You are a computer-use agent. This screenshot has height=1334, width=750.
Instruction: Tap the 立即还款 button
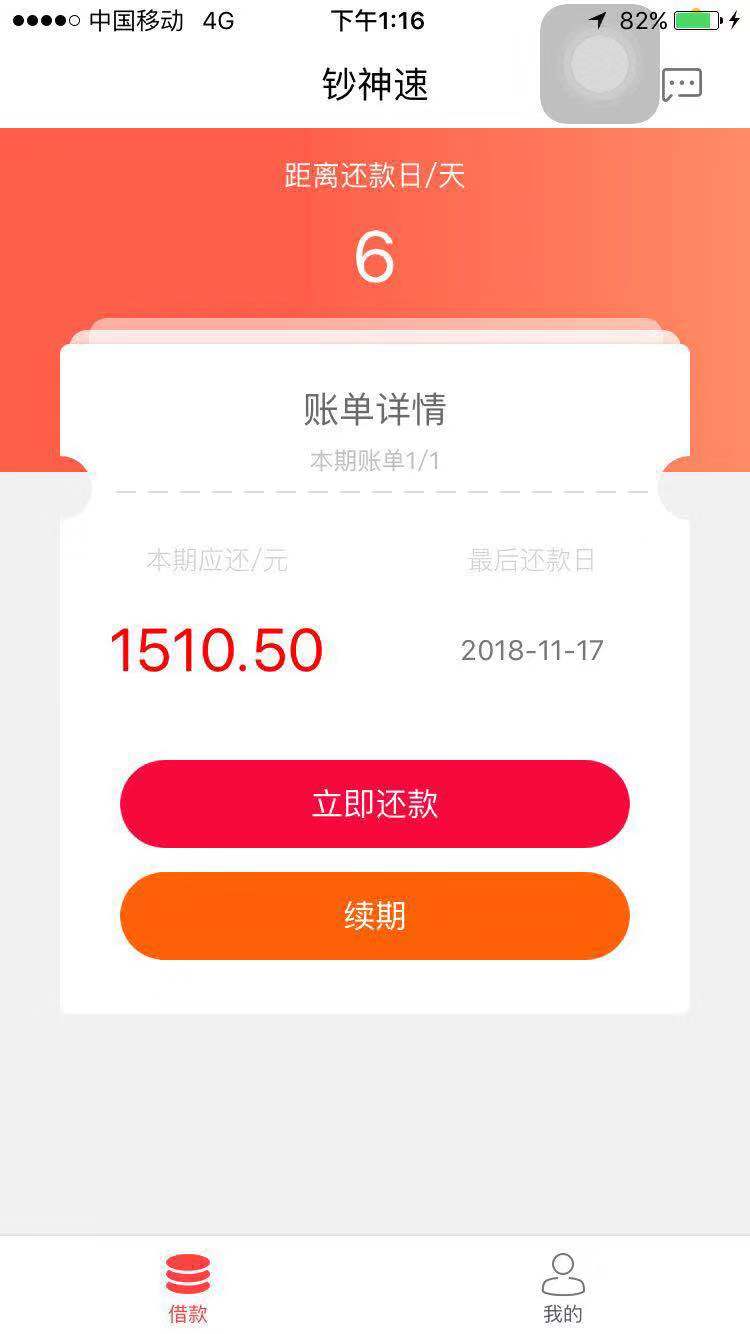[x=375, y=804]
